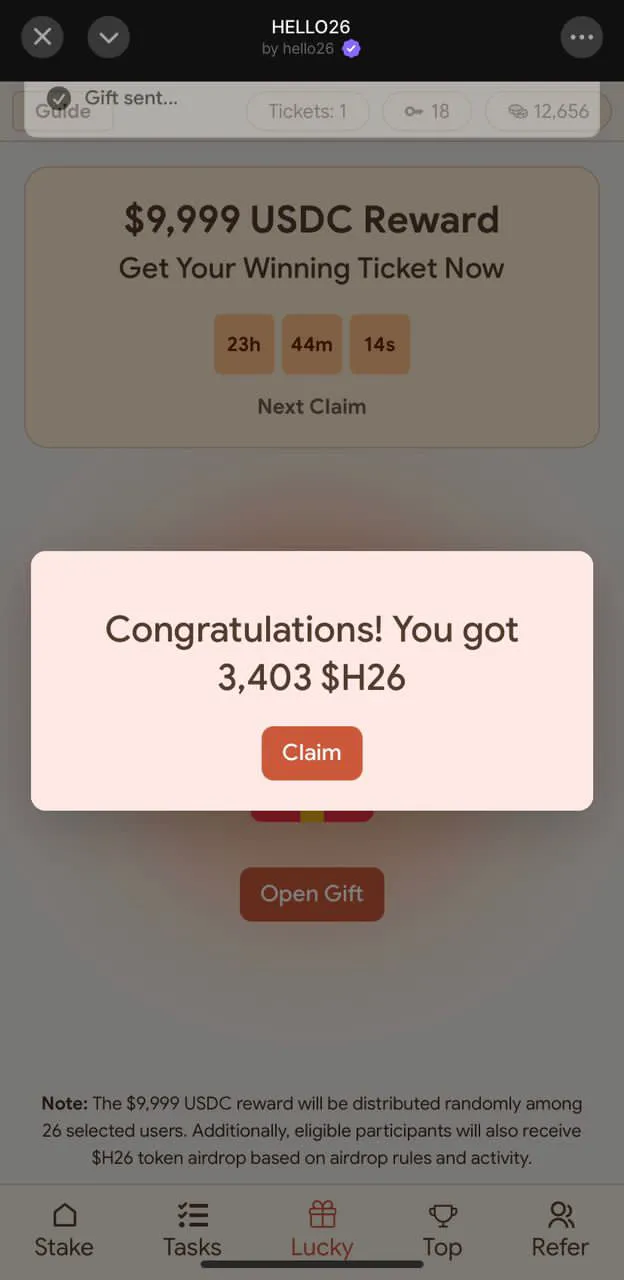
Task: Claim the 3,403 $H26 reward
Action: point(311,753)
